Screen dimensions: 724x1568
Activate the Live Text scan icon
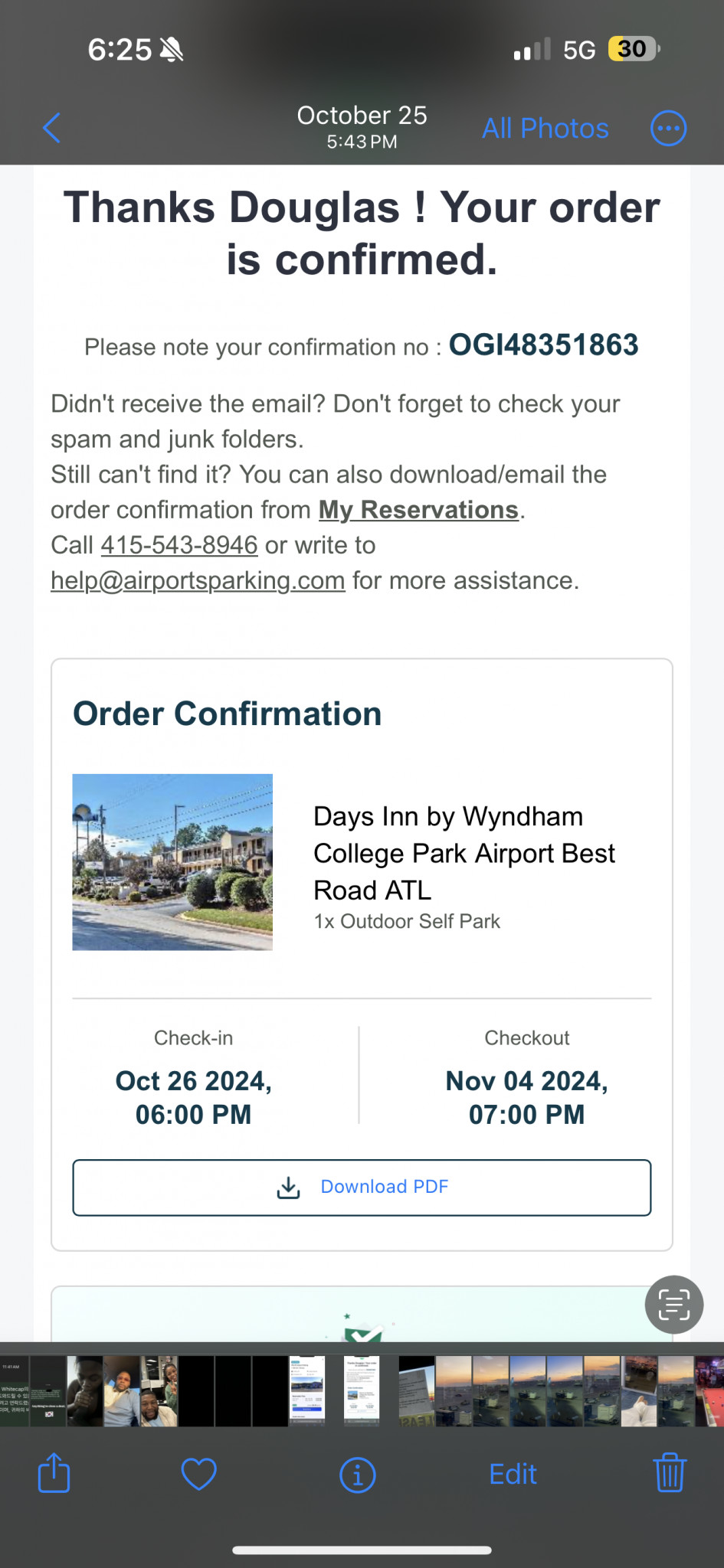pyautogui.click(x=673, y=1305)
